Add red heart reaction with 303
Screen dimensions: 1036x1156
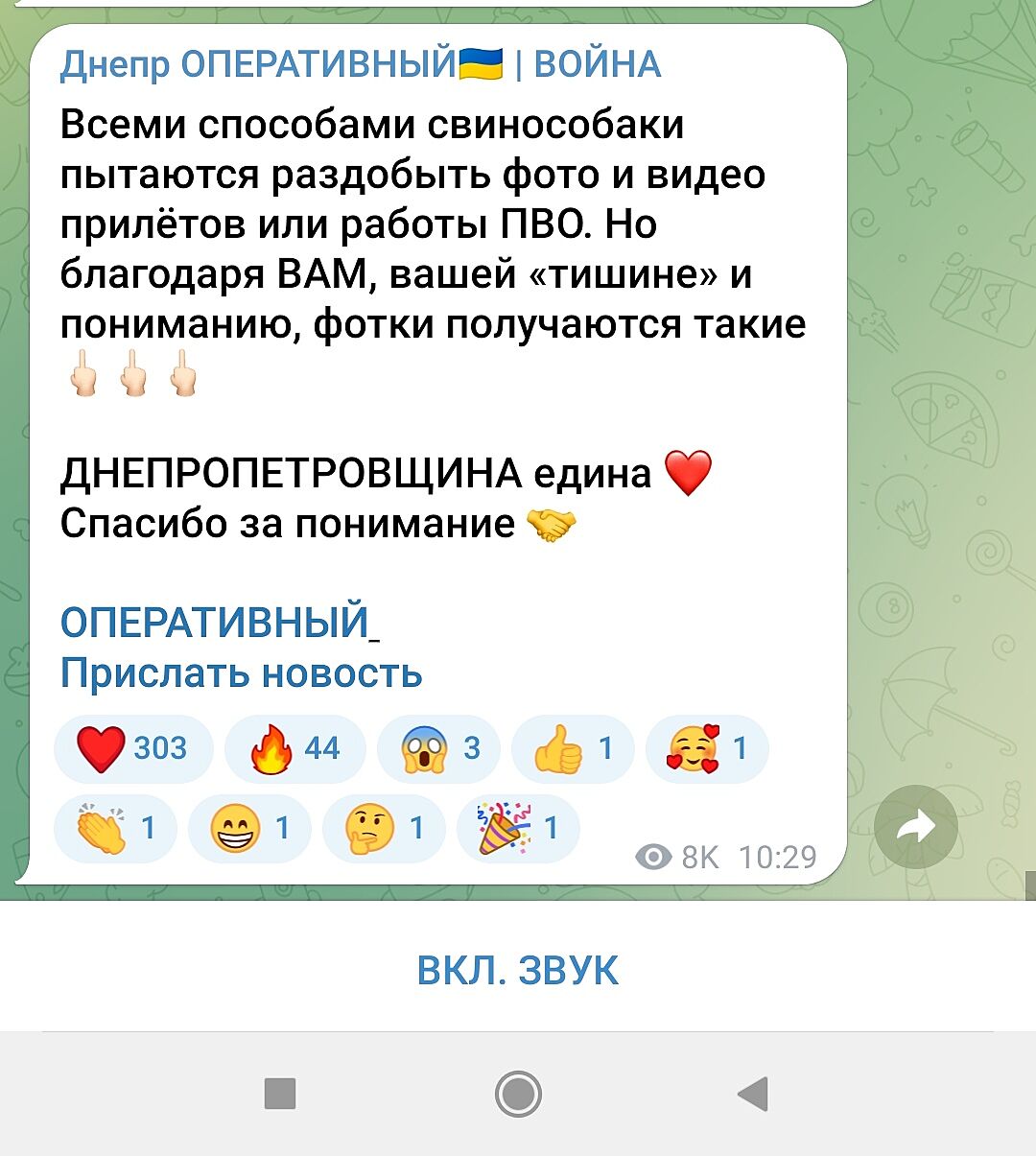pos(132,748)
